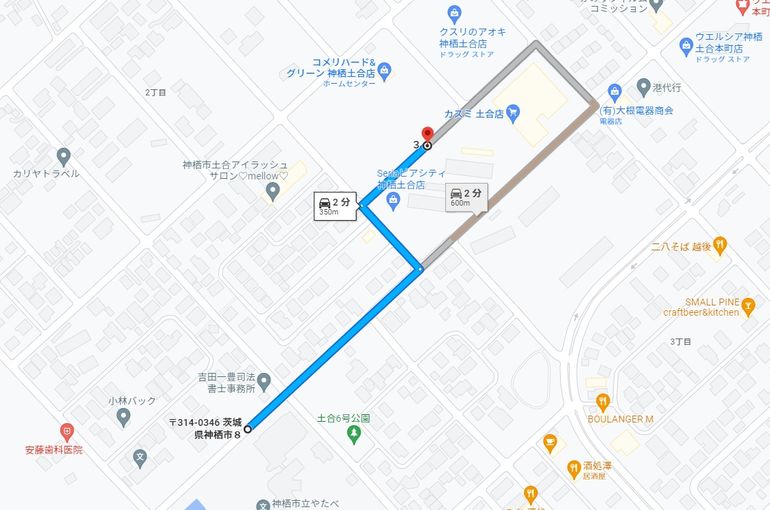
Task: Select the コメリハード&グリーン 神栖土合店 place marker
Action: click(x=385, y=72)
